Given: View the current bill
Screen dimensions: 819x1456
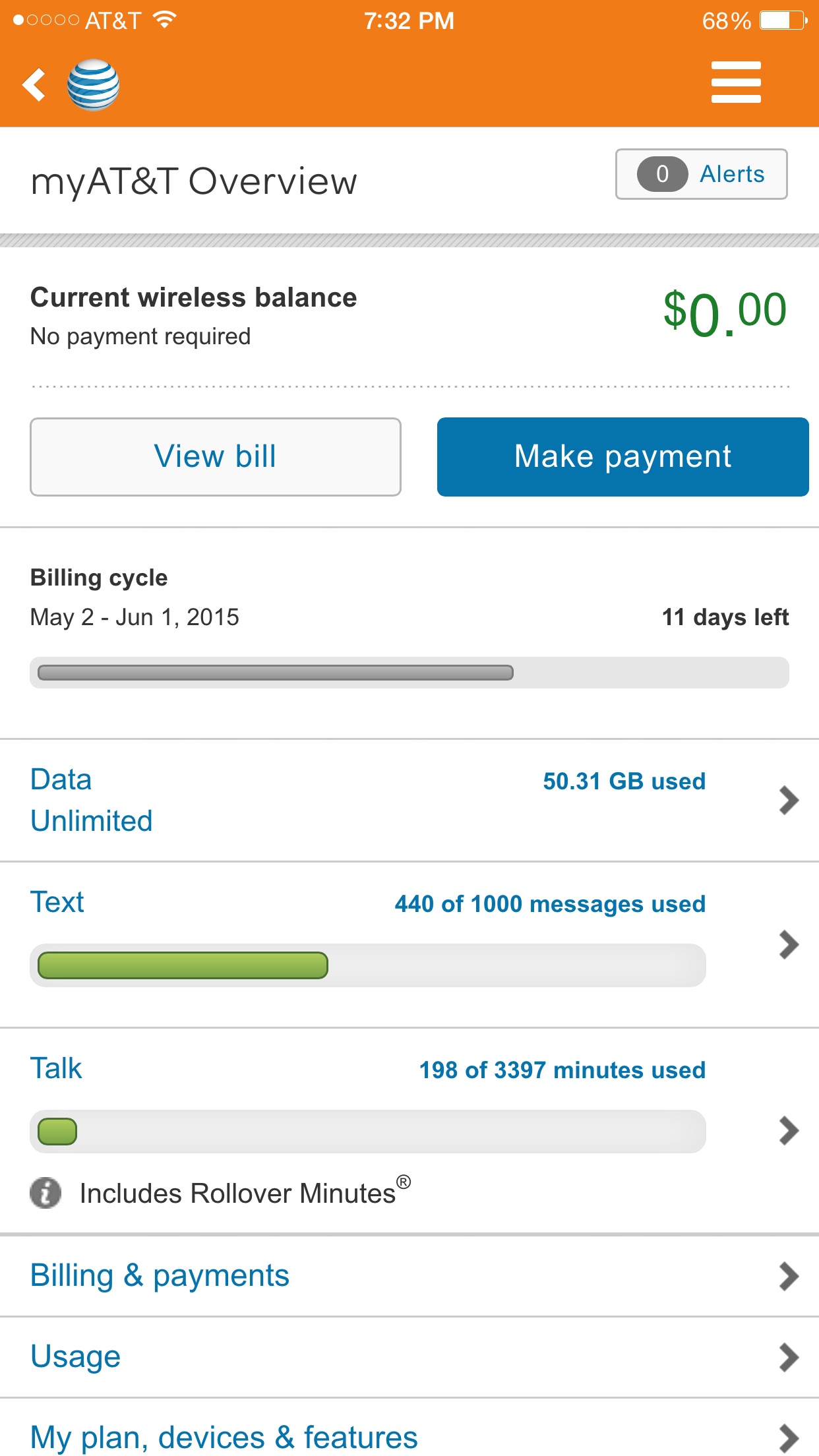Looking at the screenshot, I should (216, 456).
